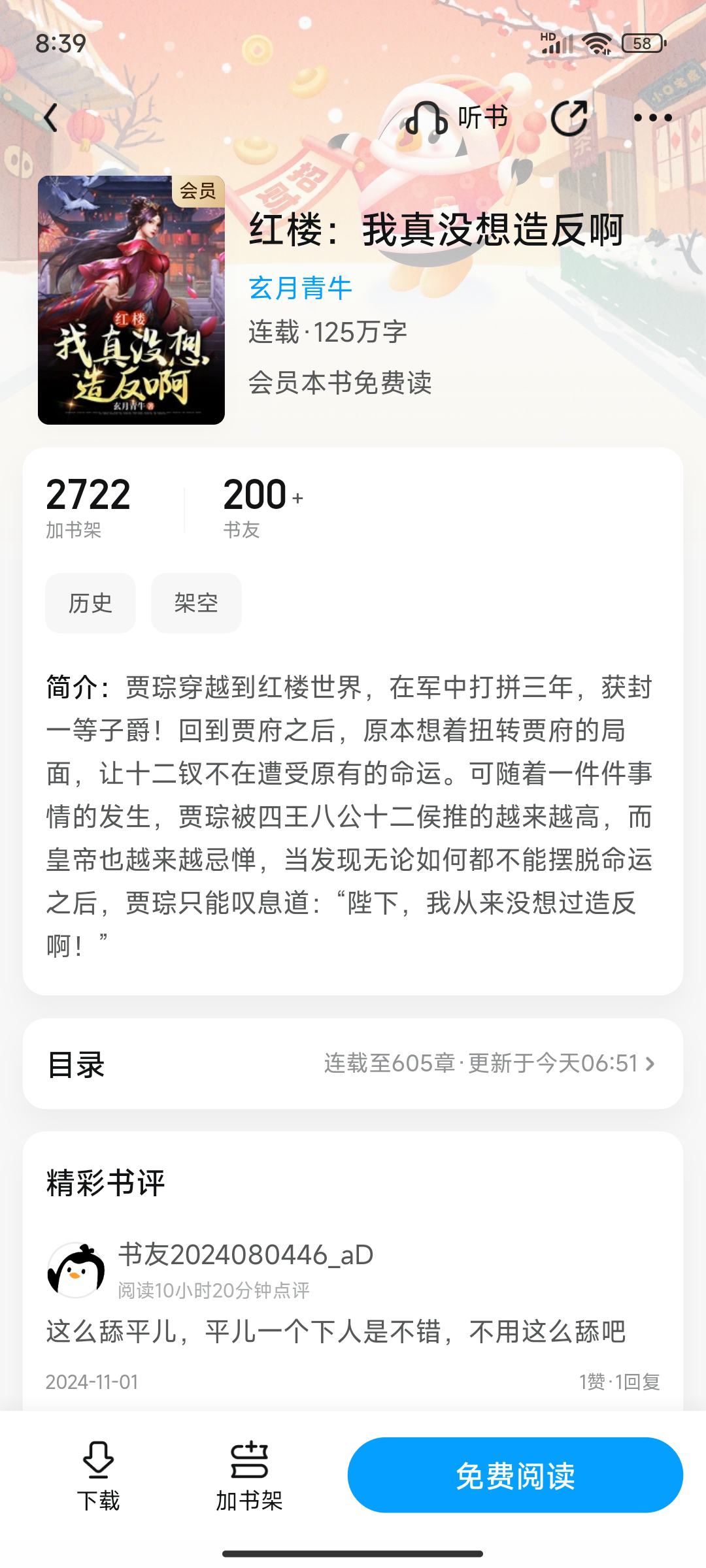706x1568 pixels.
Task: View the 200+ 书友 readers
Action: (261, 506)
